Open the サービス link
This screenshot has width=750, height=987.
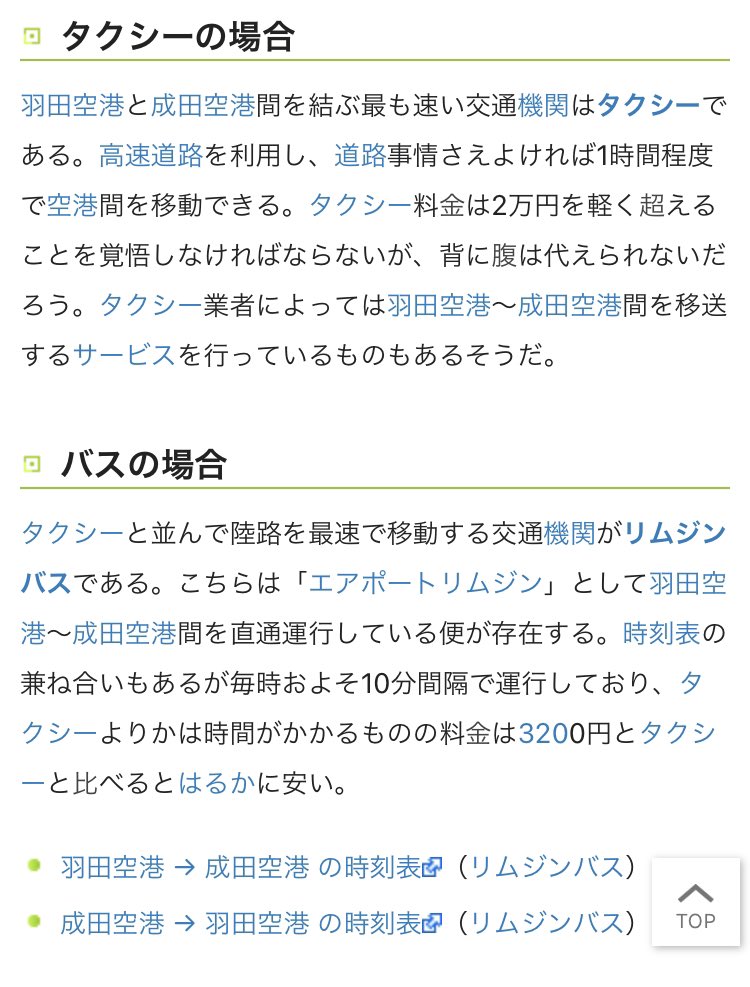(123, 355)
